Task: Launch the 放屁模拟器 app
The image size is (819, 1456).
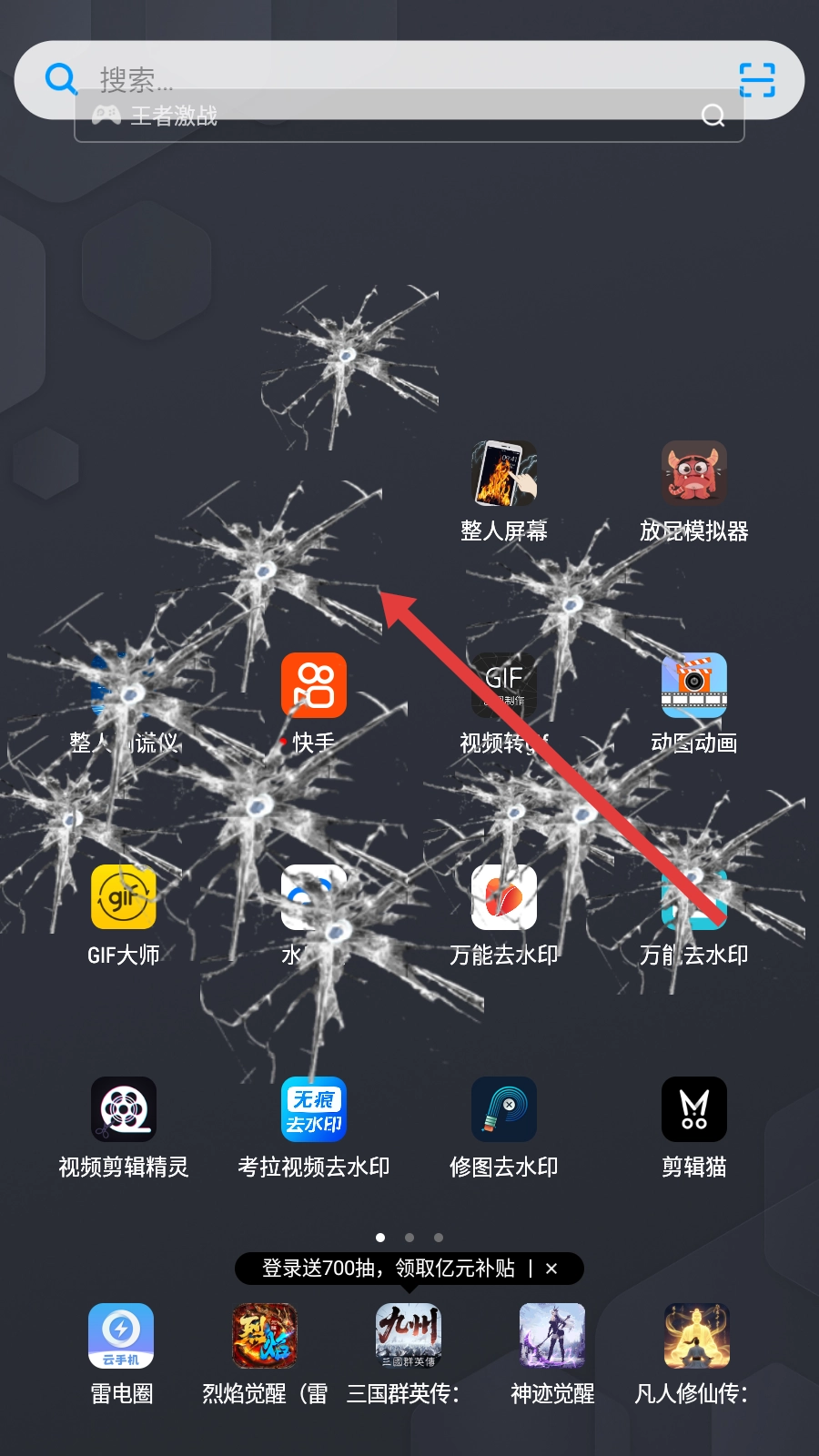Action: coord(693,474)
